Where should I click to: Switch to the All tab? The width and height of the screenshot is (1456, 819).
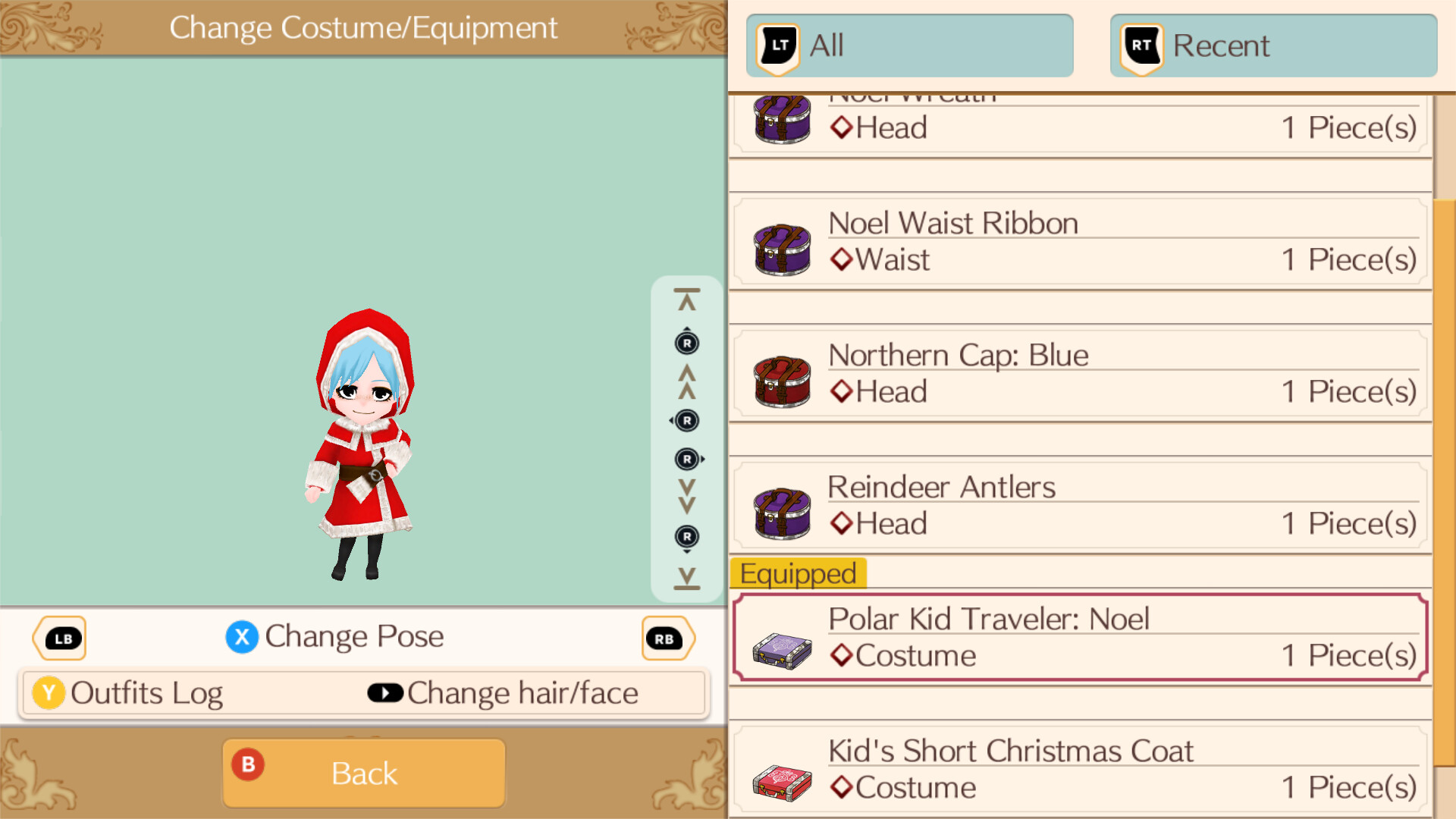[909, 45]
